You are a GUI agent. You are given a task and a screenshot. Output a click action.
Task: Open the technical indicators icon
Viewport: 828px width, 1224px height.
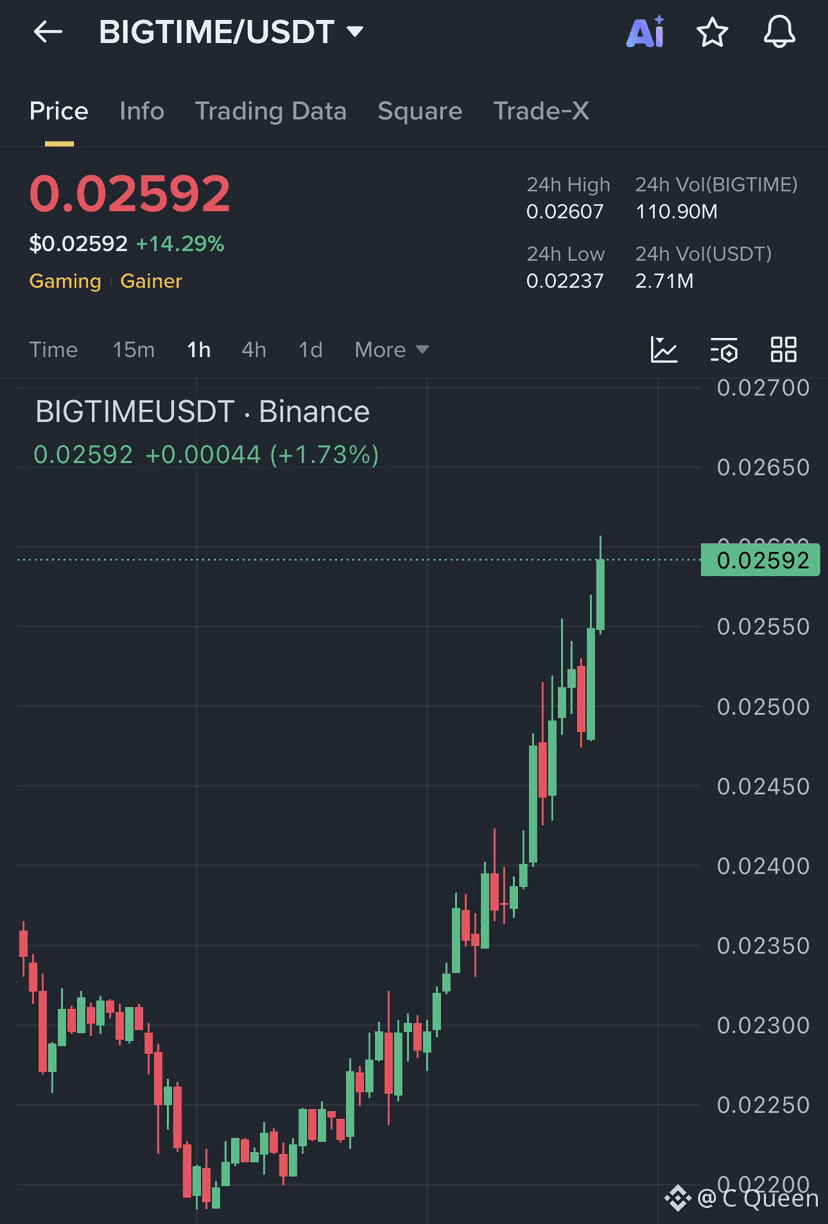724,350
